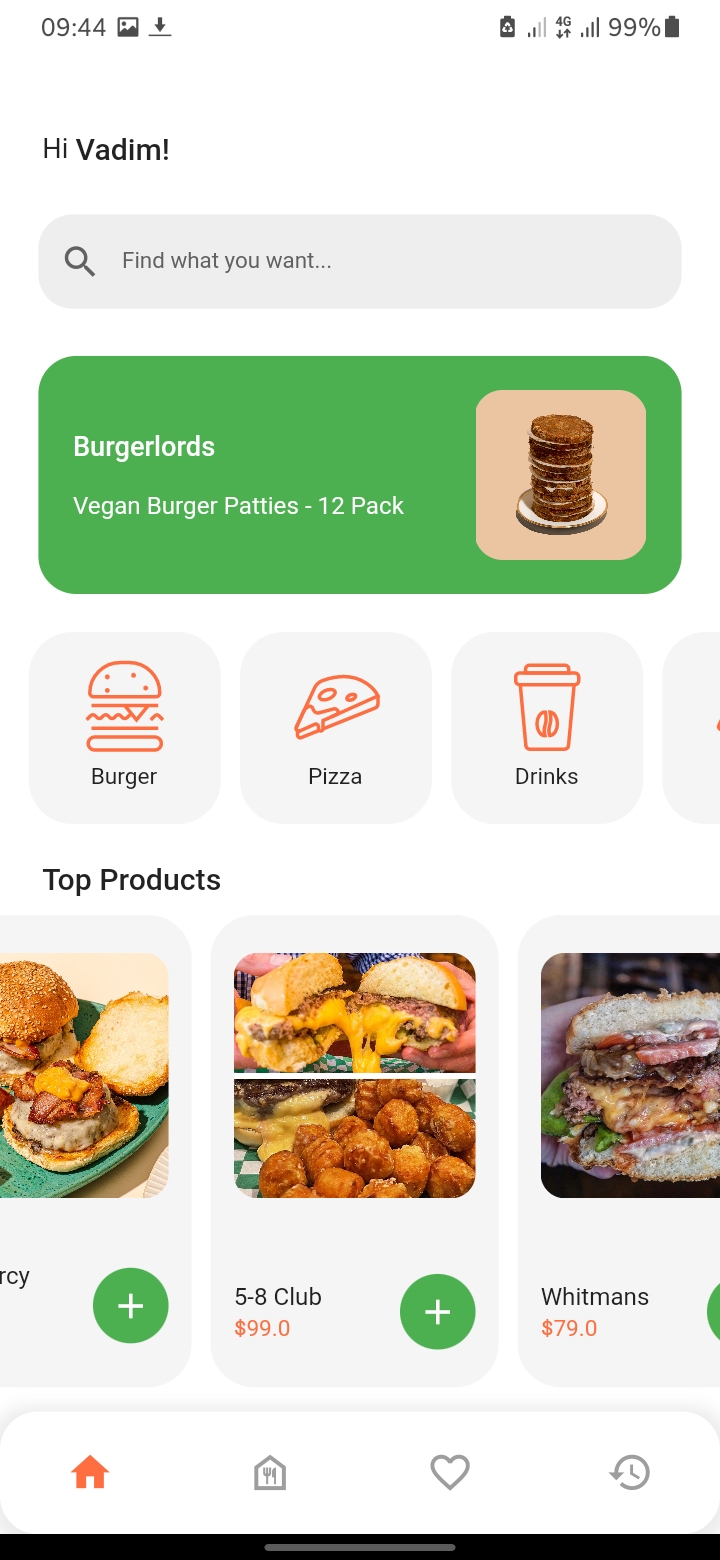Switch to the restaurants tab
This screenshot has height=1560, width=720.
pos(270,1472)
